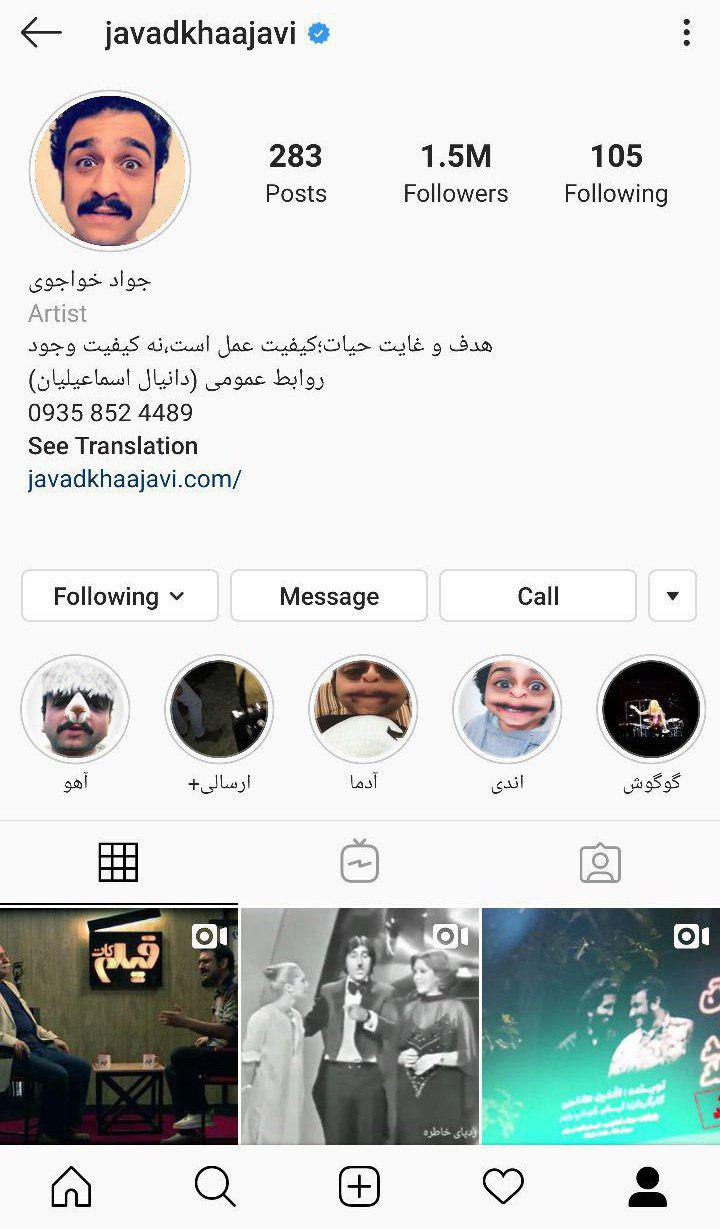
Task: Open the javadkhaajavi.com link
Action: click(x=134, y=479)
